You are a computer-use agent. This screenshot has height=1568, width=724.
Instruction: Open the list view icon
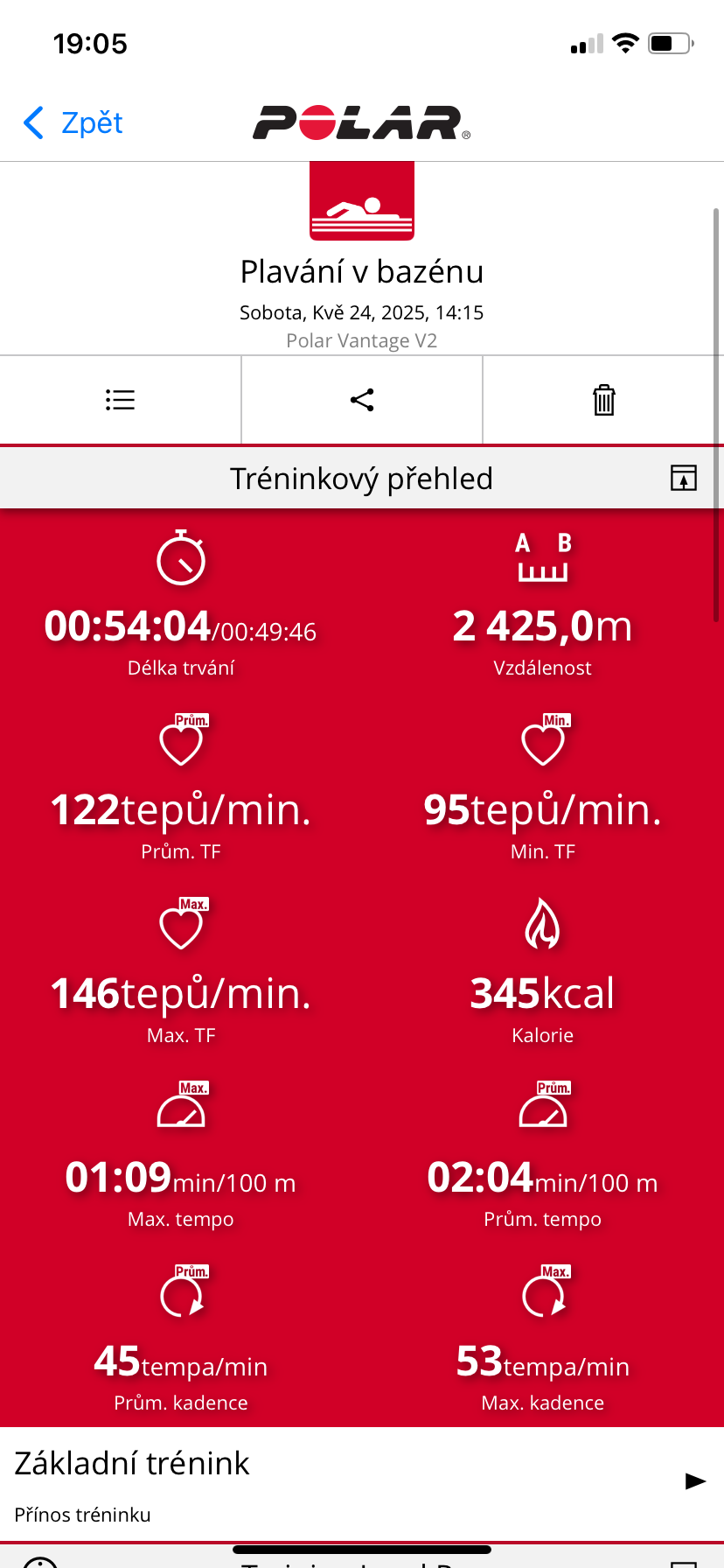click(120, 400)
